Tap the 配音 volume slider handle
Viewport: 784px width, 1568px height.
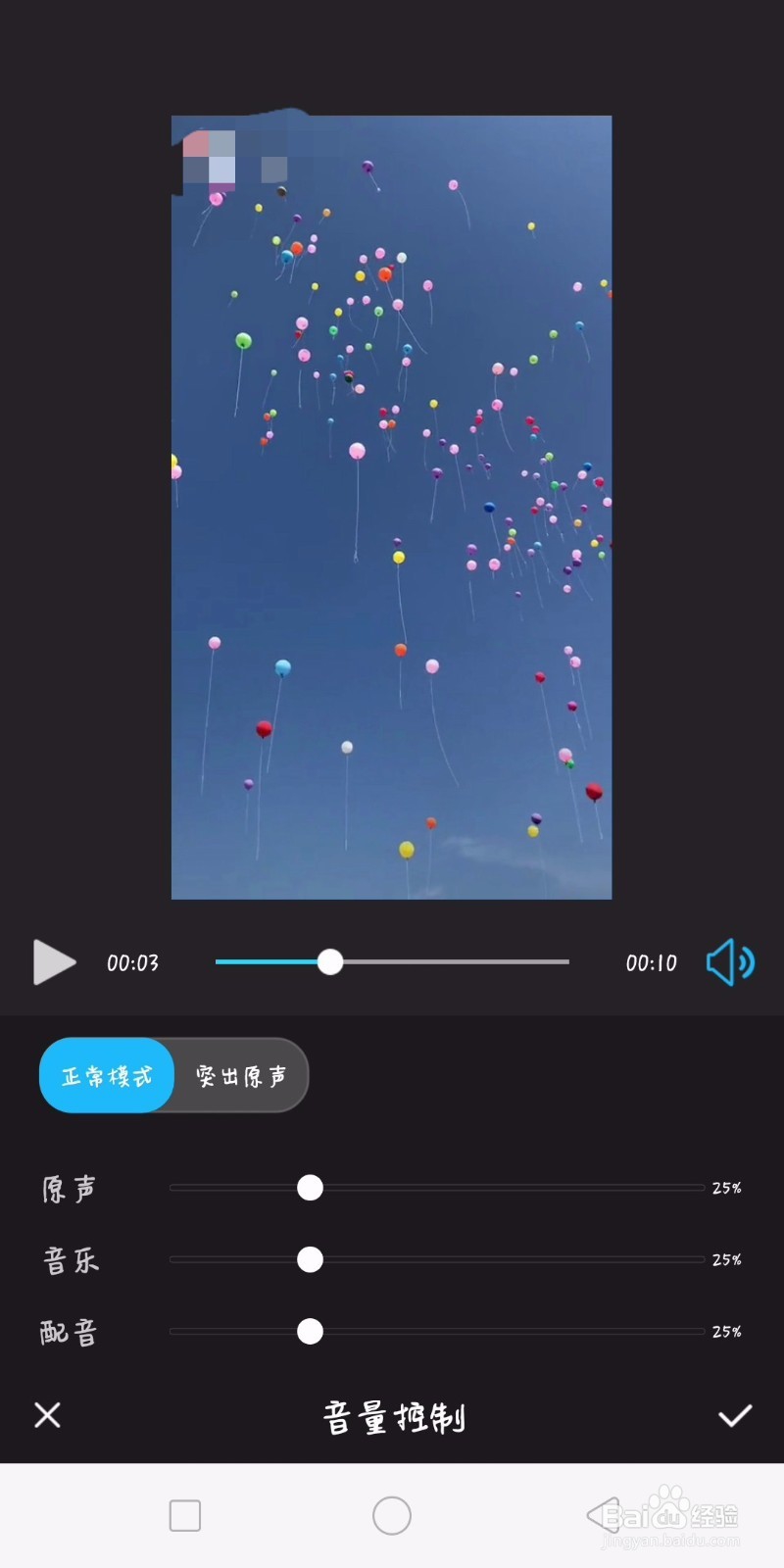coord(311,1332)
